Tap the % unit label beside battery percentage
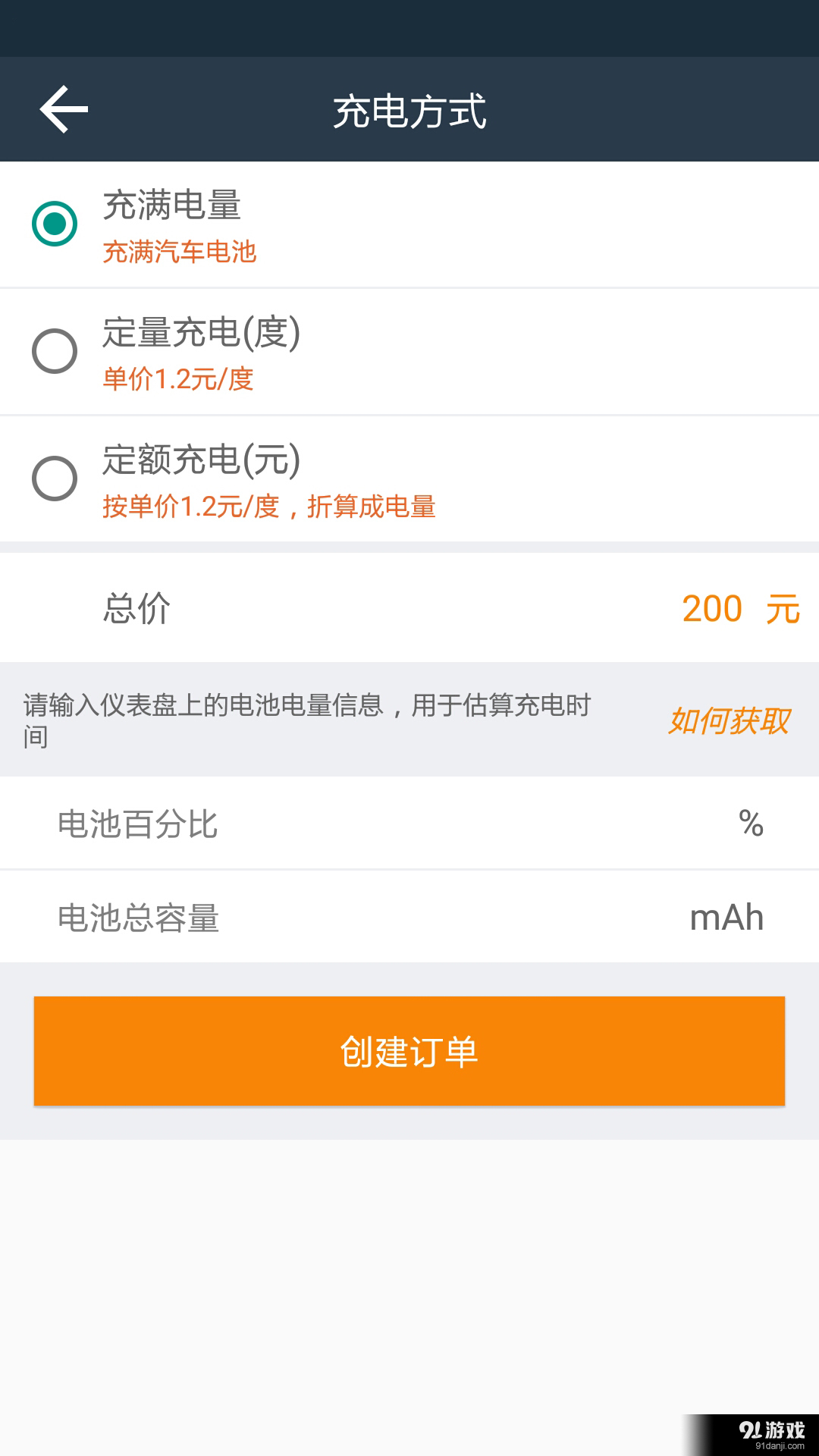 750,824
